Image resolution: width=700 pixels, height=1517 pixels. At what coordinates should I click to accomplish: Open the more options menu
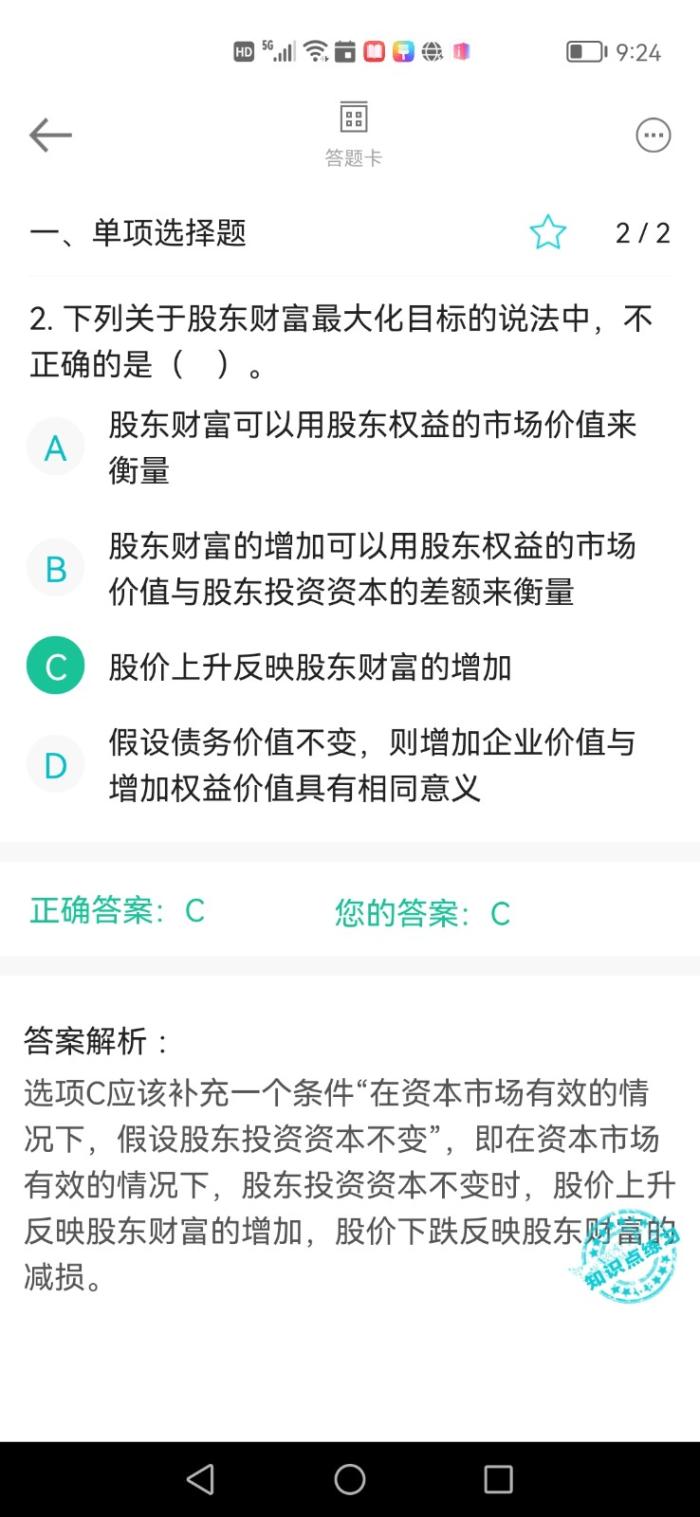pos(653,135)
